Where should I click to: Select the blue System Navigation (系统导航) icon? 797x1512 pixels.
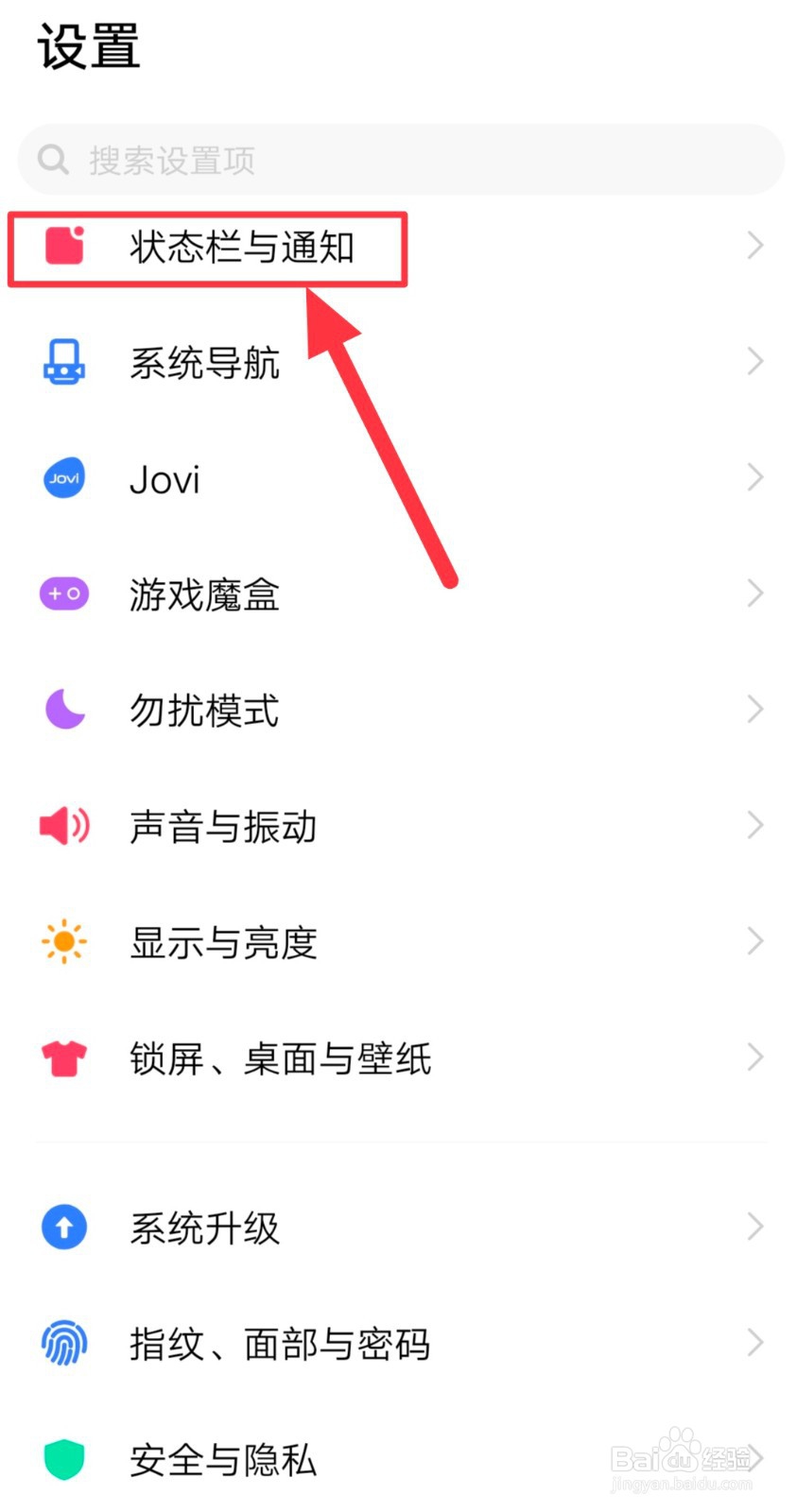tap(62, 362)
